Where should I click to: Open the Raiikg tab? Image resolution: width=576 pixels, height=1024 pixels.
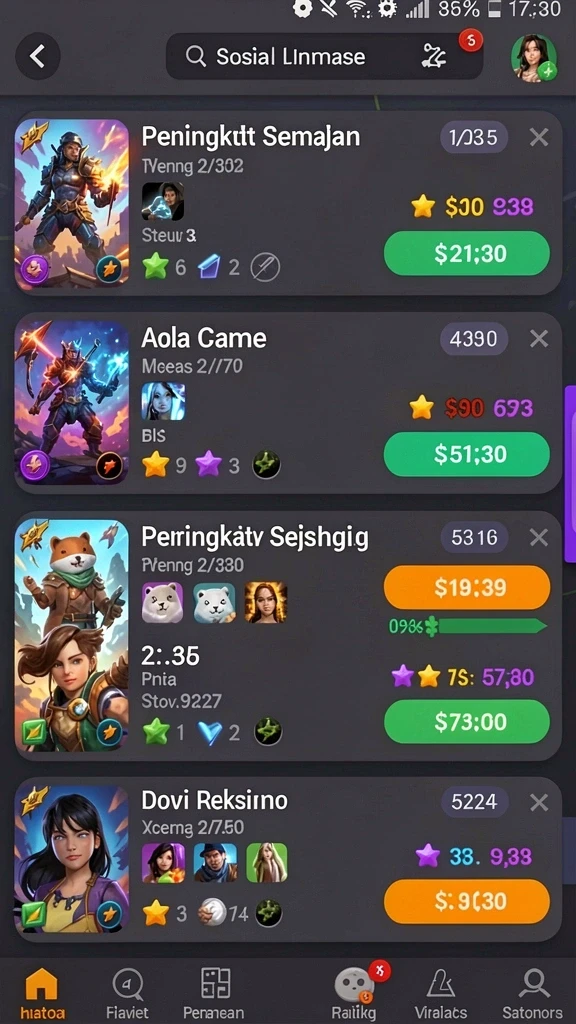pyautogui.click(x=353, y=993)
